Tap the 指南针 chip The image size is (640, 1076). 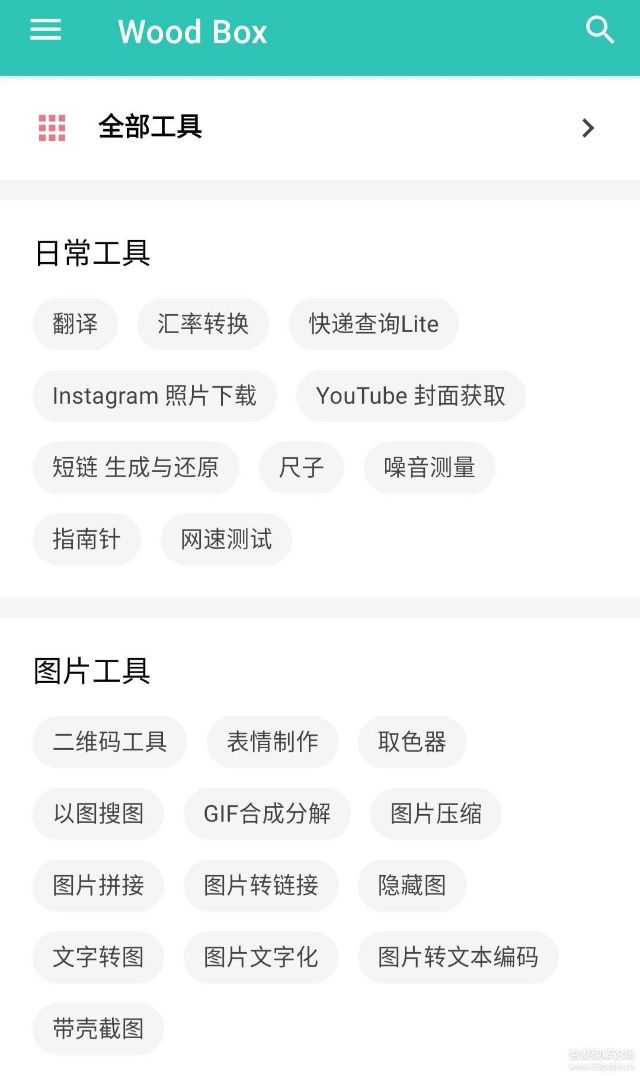[x=86, y=539]
